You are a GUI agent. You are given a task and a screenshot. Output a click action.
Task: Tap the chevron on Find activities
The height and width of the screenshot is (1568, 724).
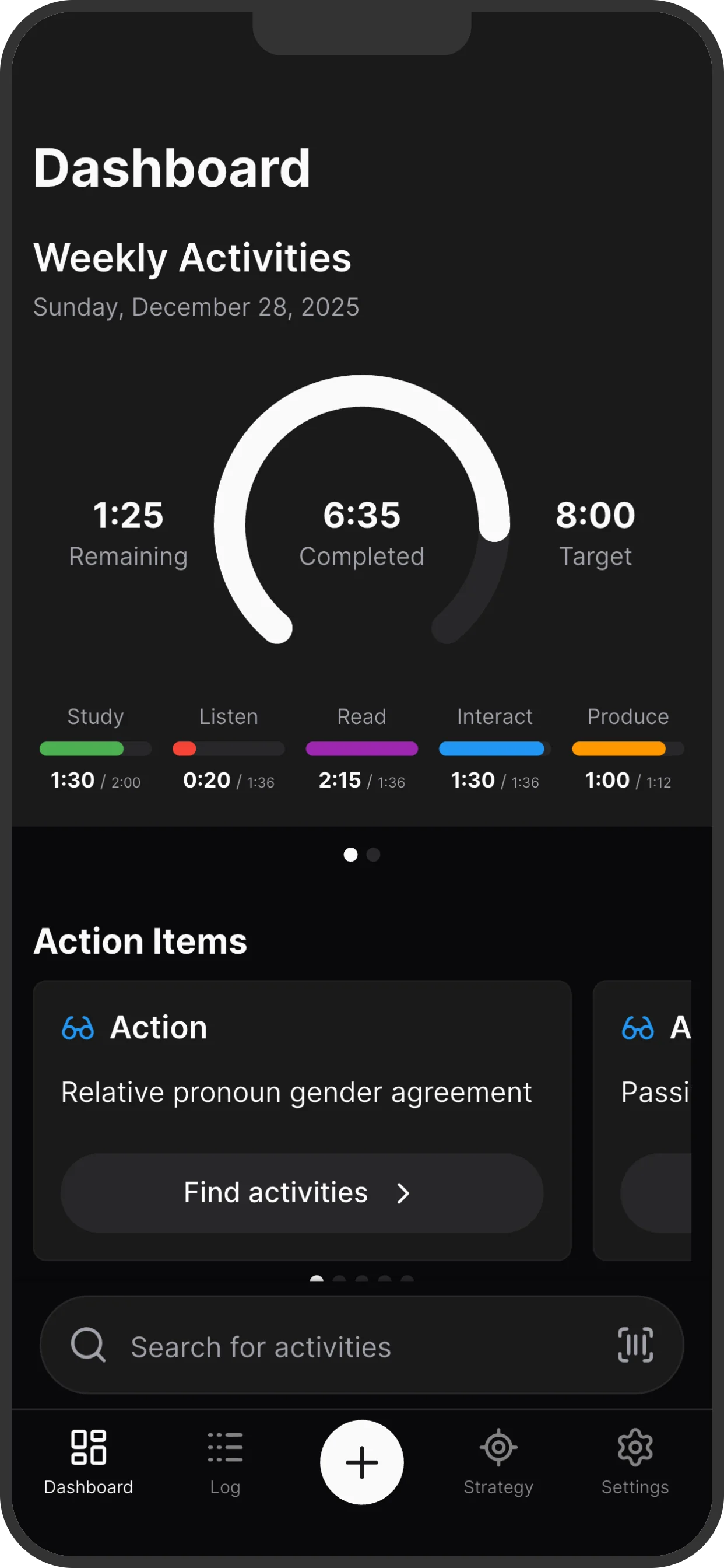[x=404, y=1193]
